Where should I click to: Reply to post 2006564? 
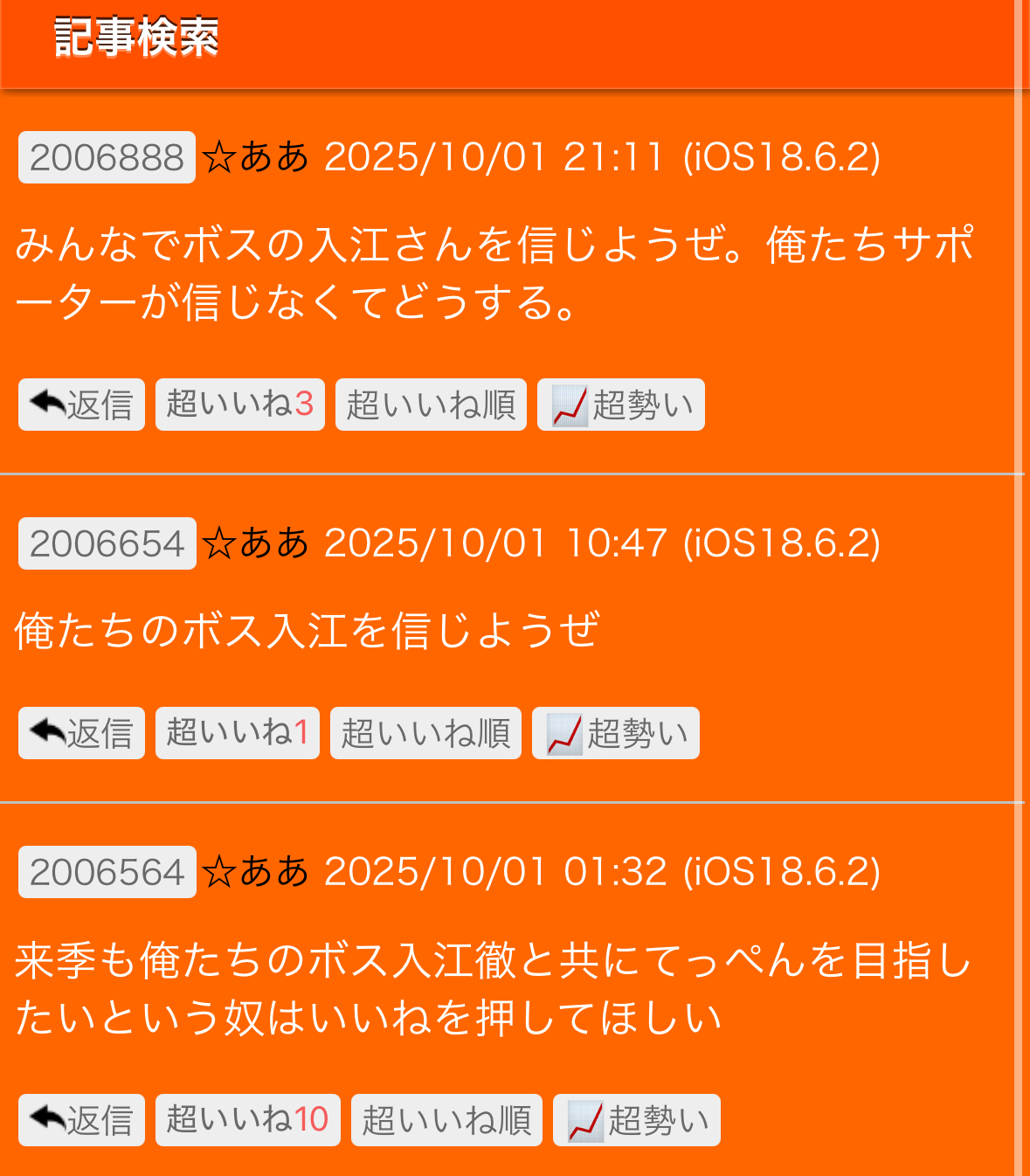(81, 1120)
